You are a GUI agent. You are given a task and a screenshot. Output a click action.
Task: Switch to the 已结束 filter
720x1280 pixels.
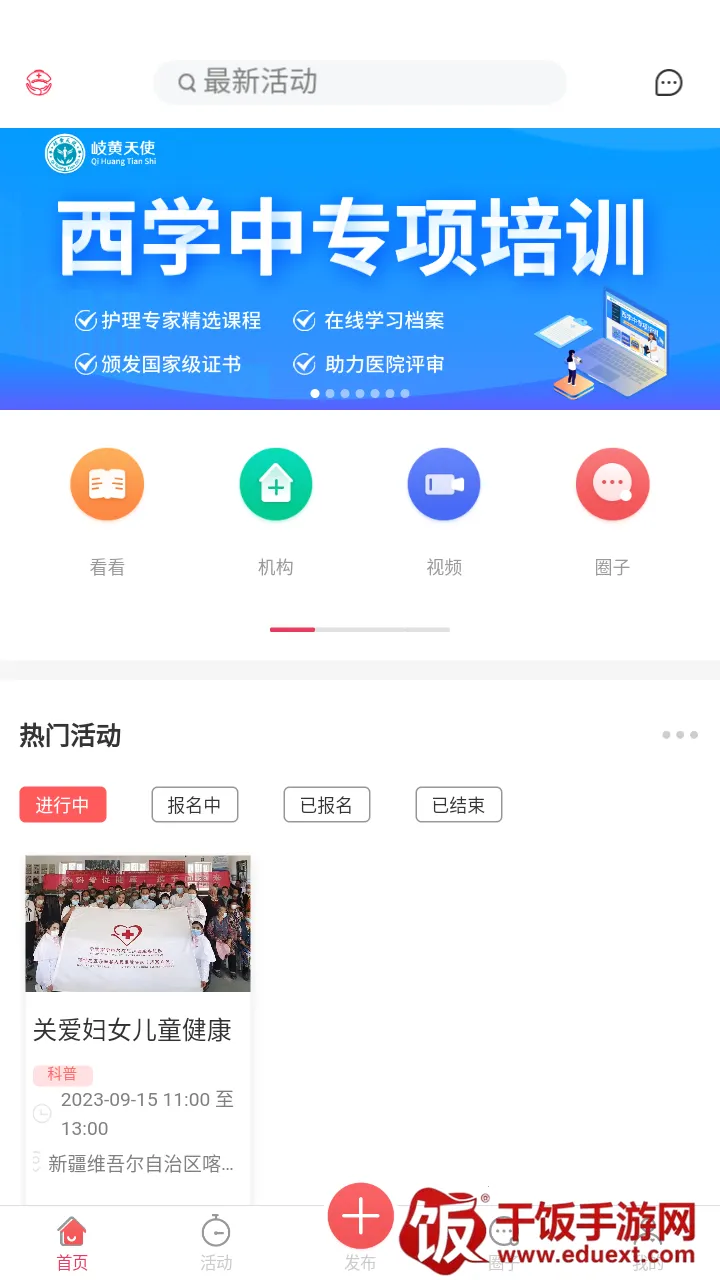click(x=459, y=805)
